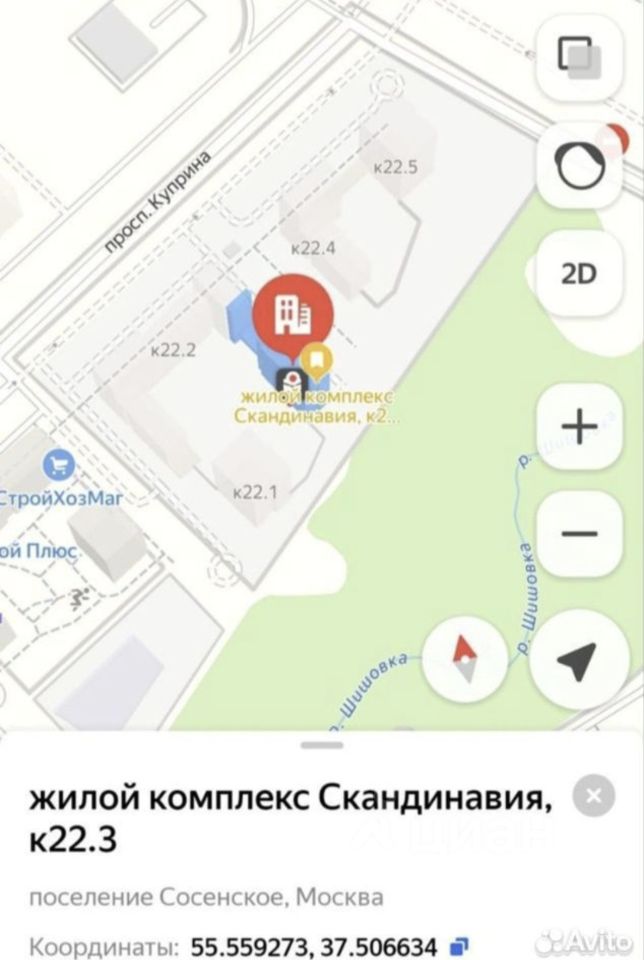Image resolution: width=644 pixels, height=960 pixels.
Task: Zoom out with the minus button
Action: pyautogui.click(x=580, y=533)
